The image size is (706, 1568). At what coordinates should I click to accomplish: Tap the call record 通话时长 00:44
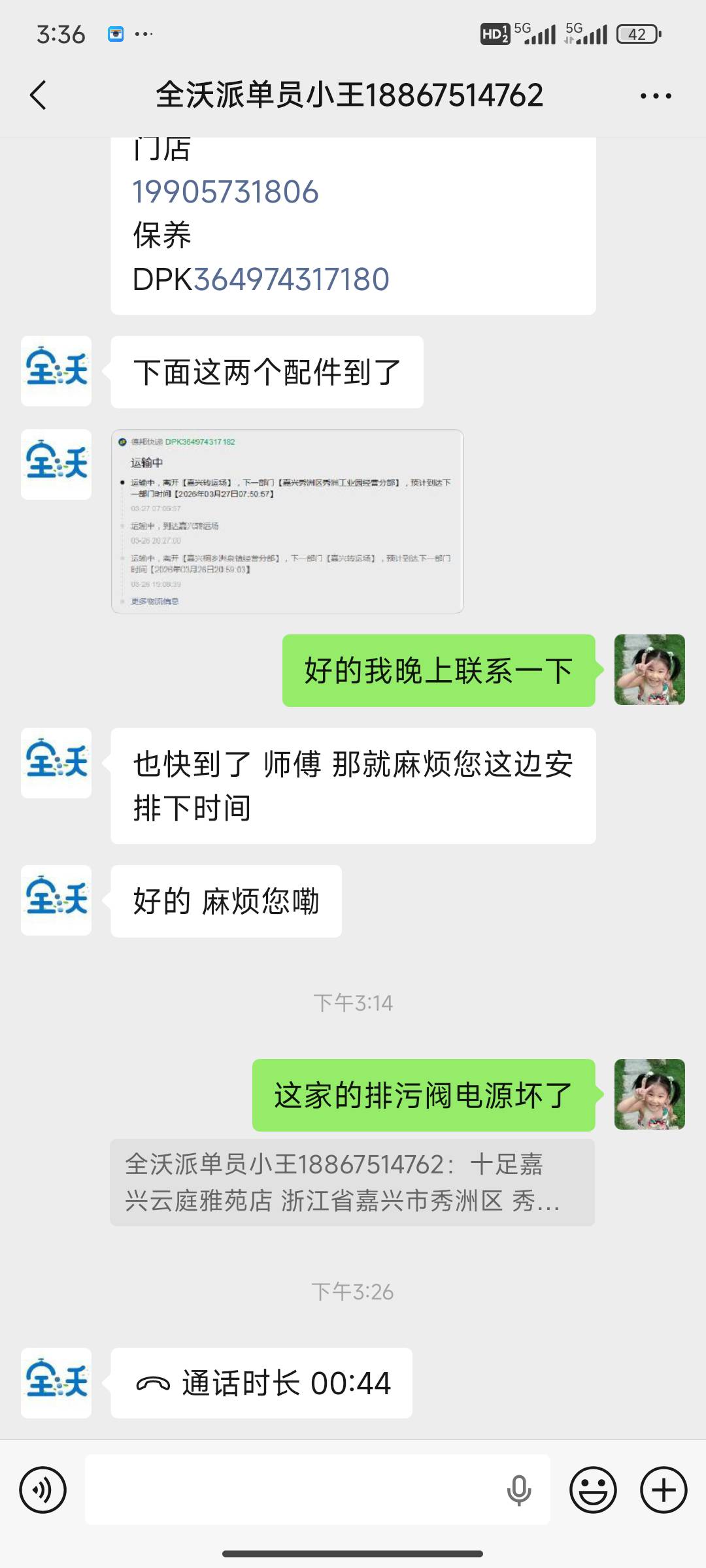(261, 1383)
